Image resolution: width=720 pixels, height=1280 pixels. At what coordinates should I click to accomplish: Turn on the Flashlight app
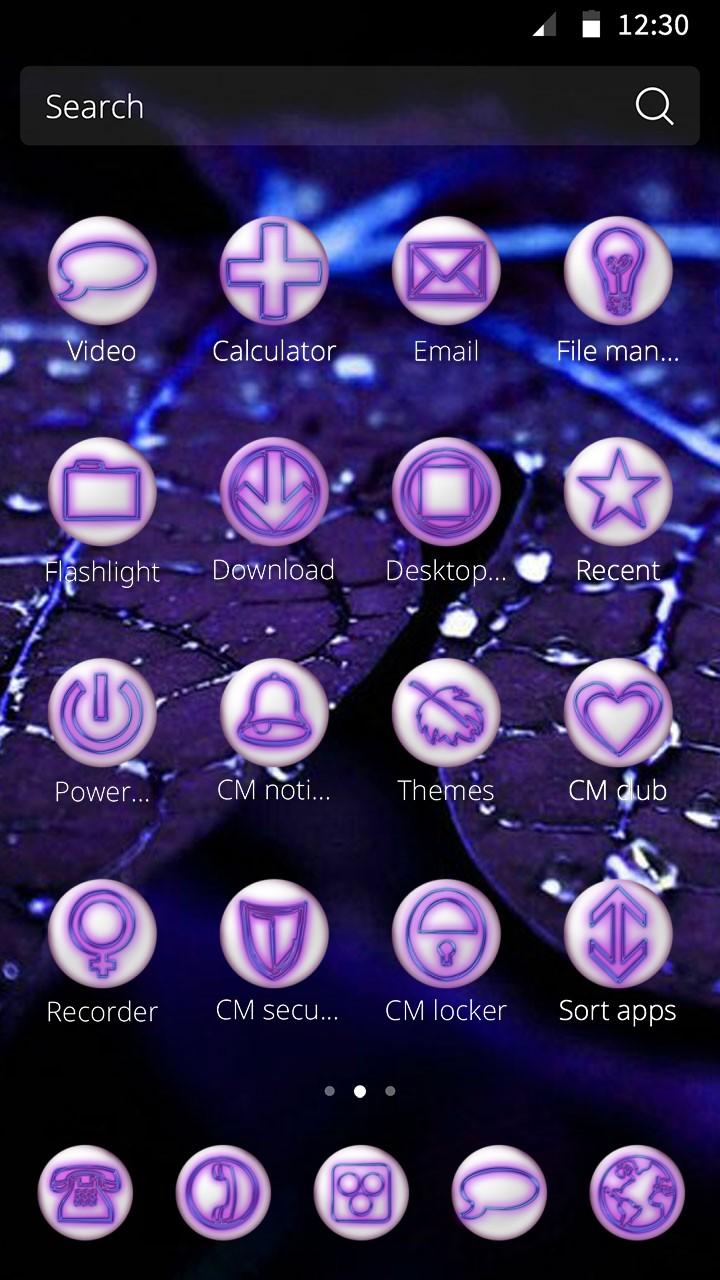coord(102,492)
